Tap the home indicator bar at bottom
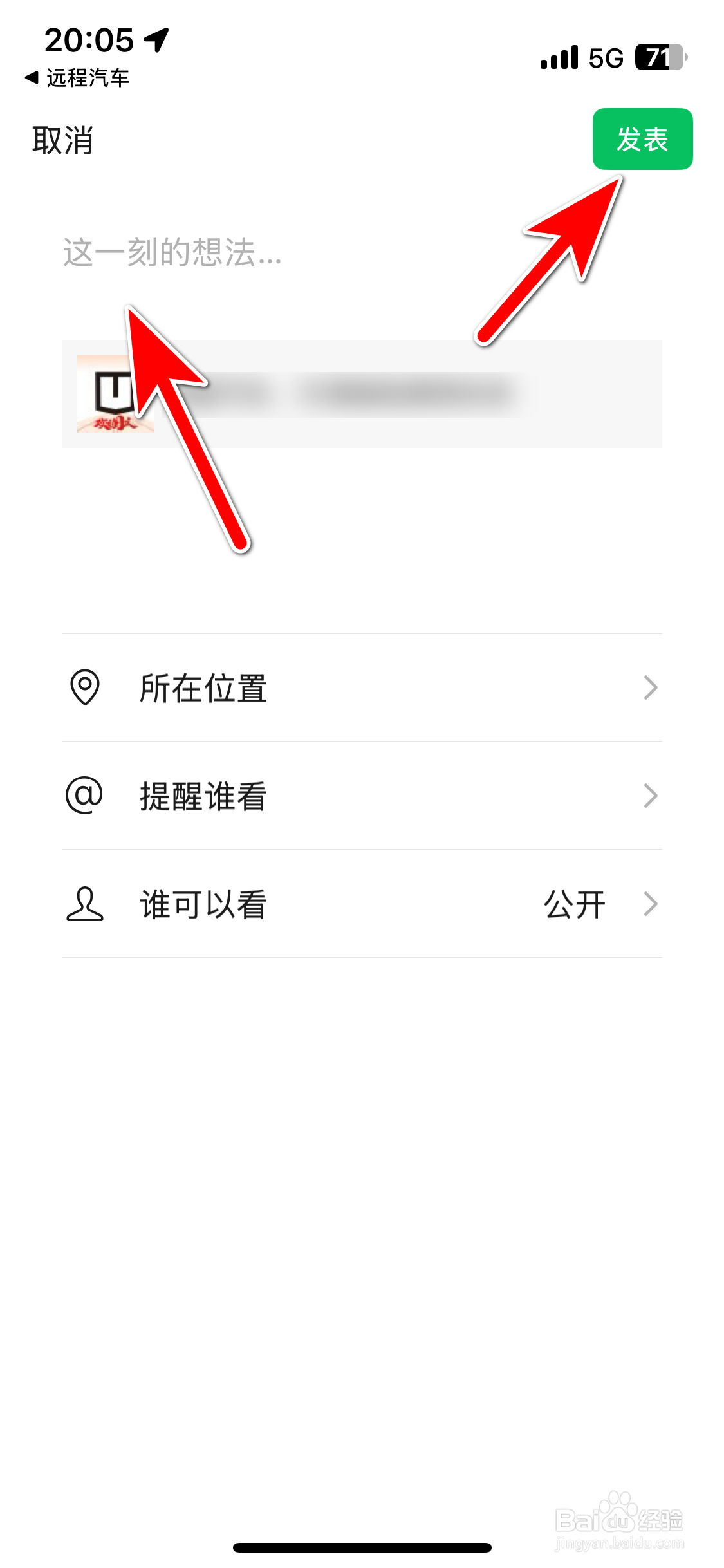724x1568 pixels. (362, 1547)
